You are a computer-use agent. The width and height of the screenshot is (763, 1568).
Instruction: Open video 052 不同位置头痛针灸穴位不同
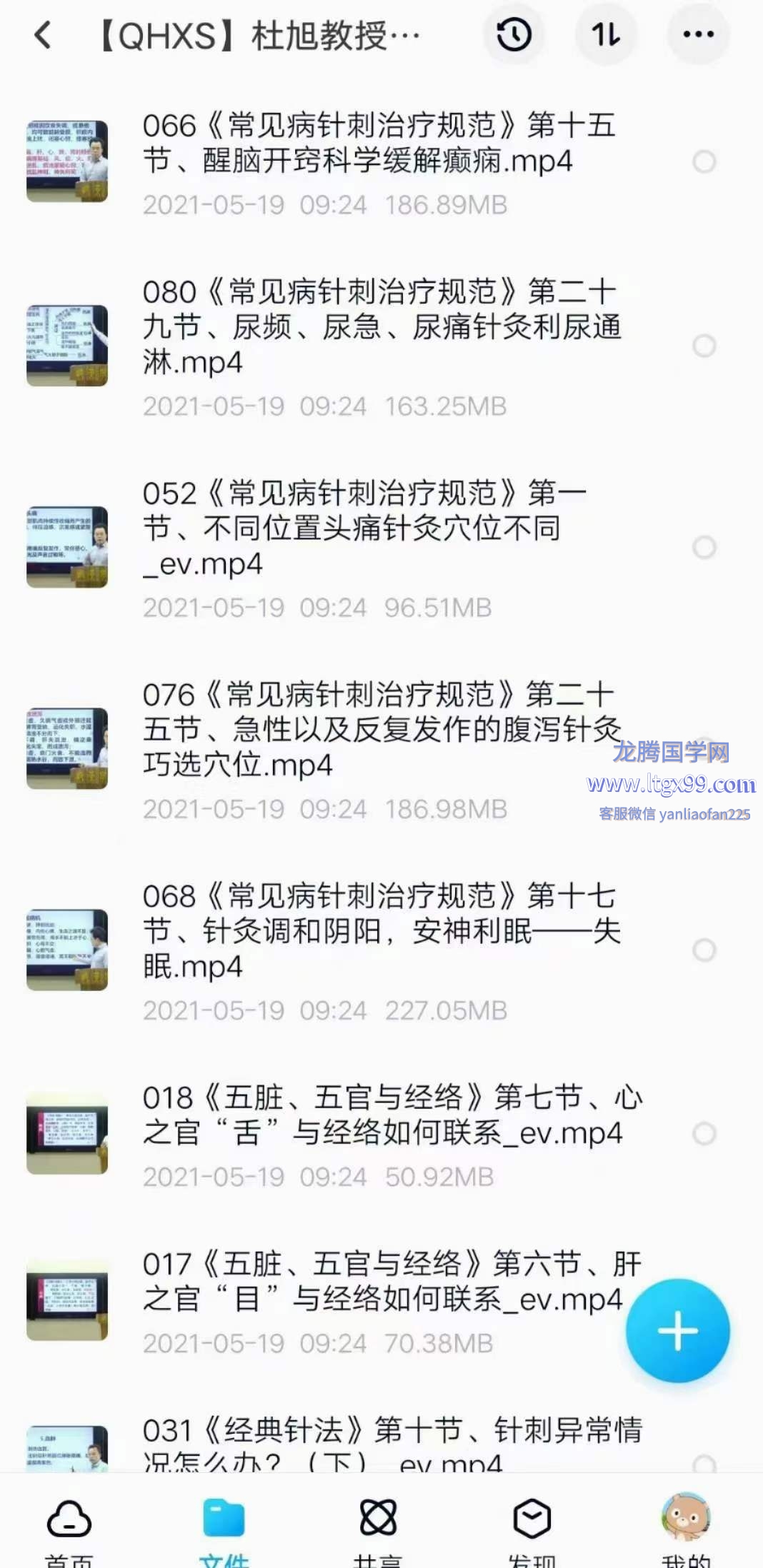pos(357,528)
